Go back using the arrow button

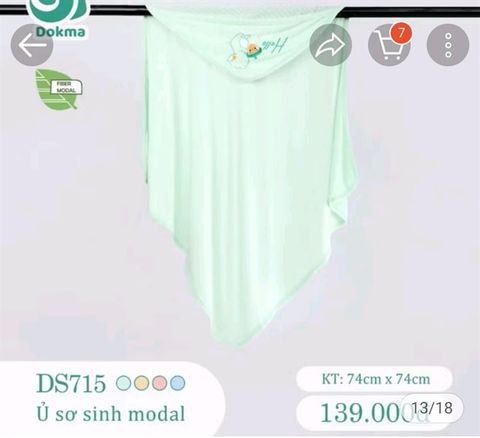click(x=32, y=45)
